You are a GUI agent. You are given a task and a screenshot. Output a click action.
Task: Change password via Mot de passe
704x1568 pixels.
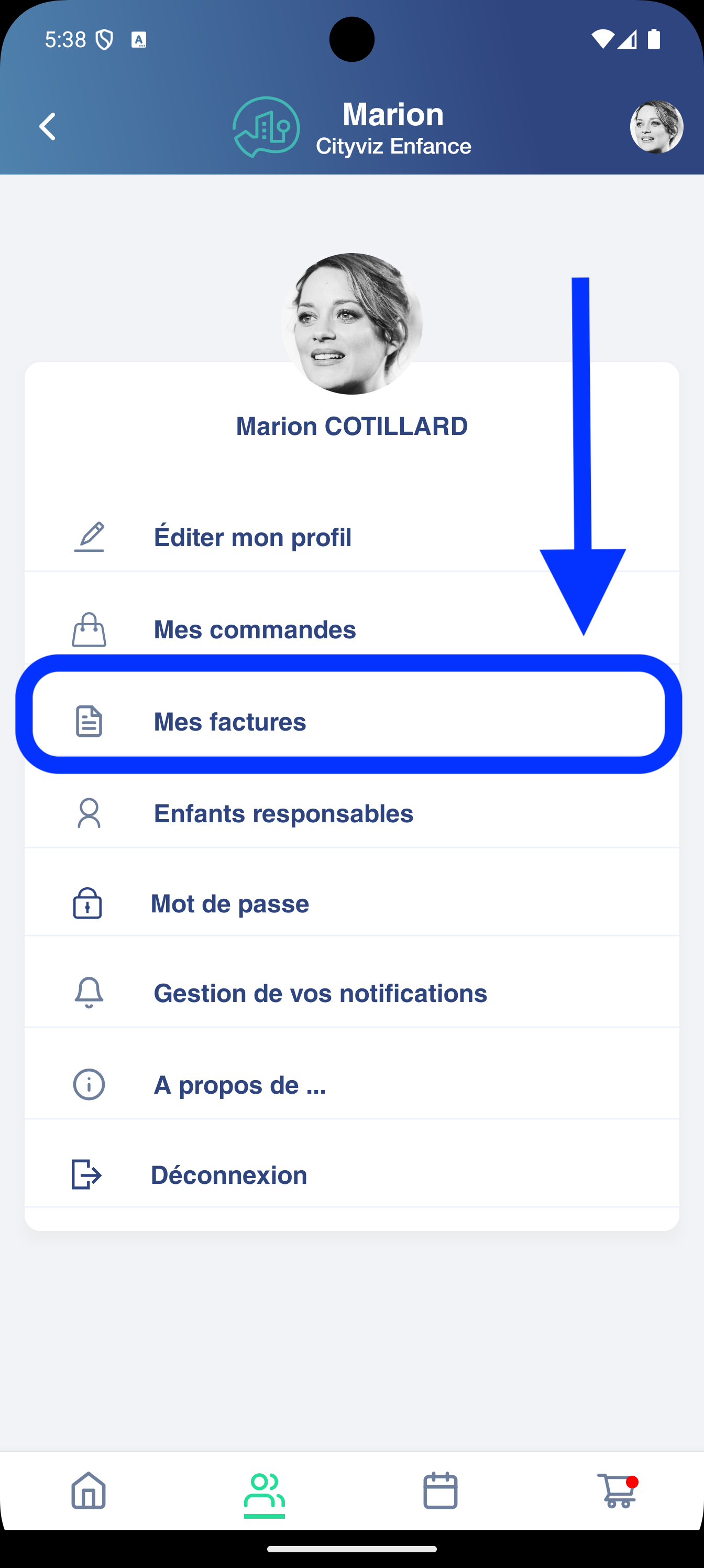point(229,904)
